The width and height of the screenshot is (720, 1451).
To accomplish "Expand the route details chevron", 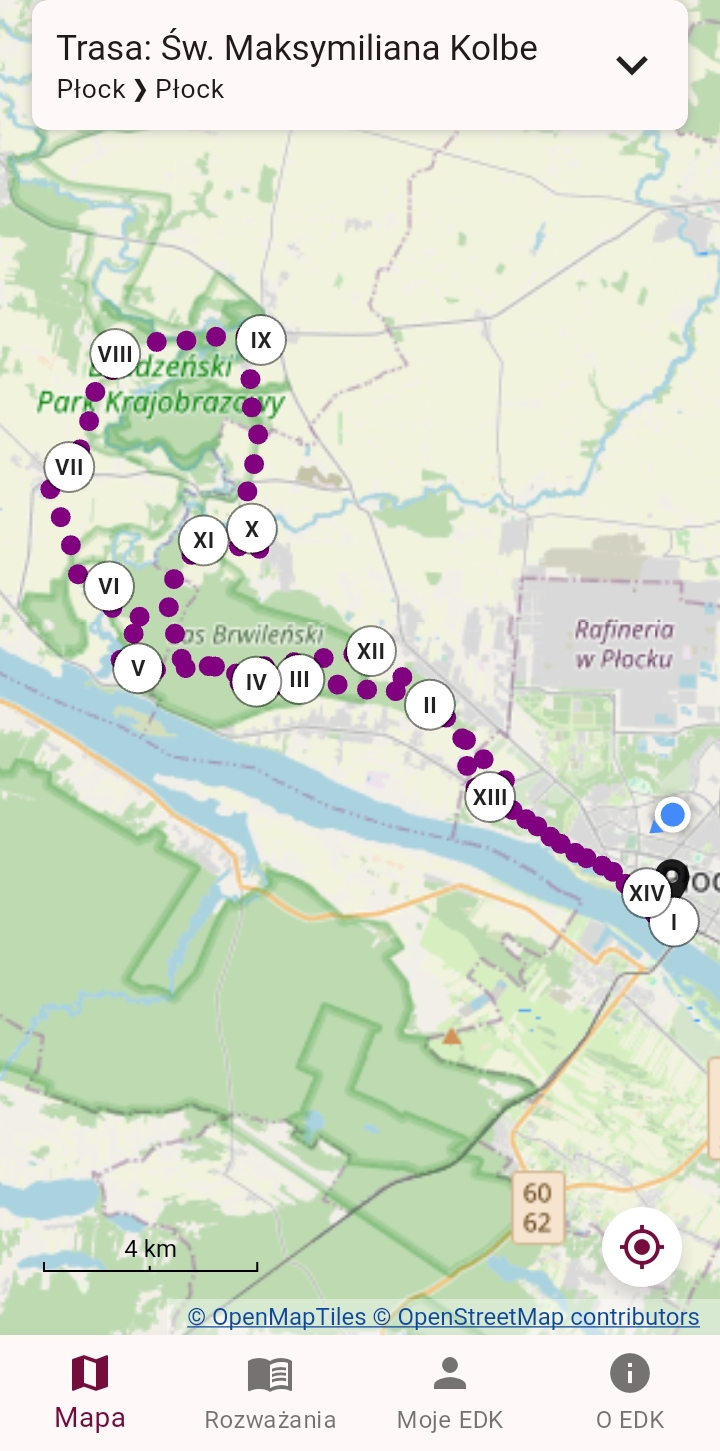I will [631, 66].
